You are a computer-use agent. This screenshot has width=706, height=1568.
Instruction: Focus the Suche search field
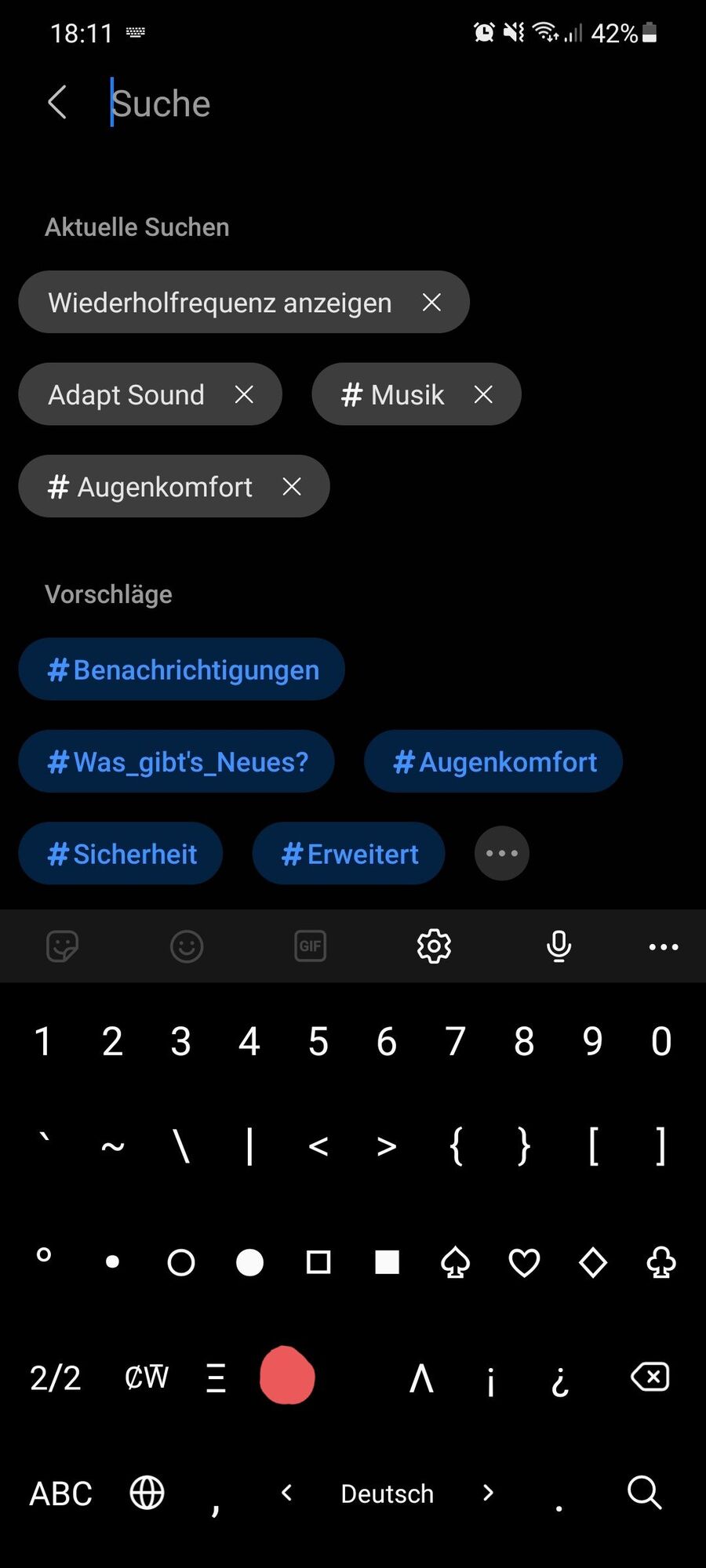[353, 103]
